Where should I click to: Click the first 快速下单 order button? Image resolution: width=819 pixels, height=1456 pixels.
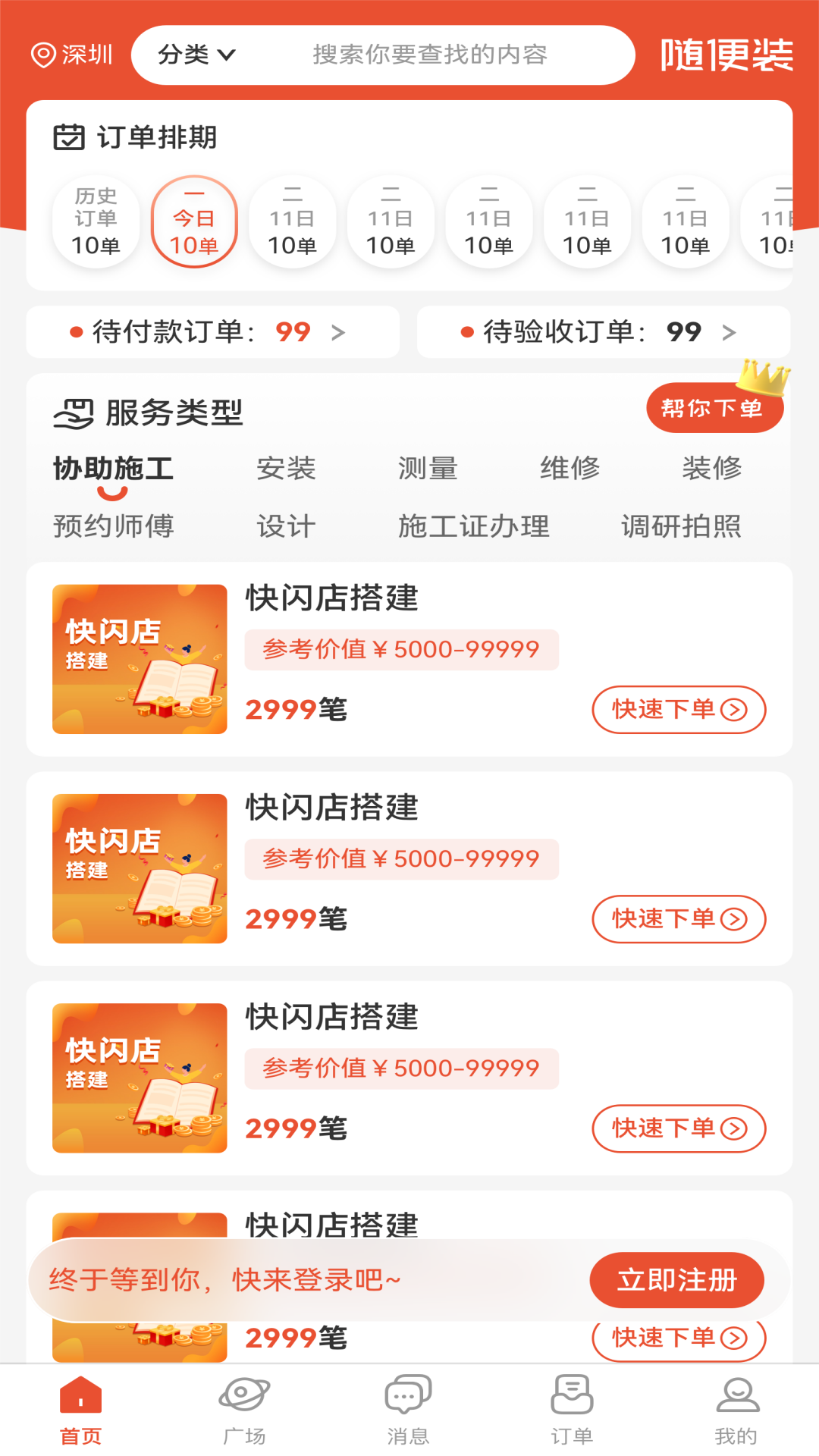coord(679,710)
